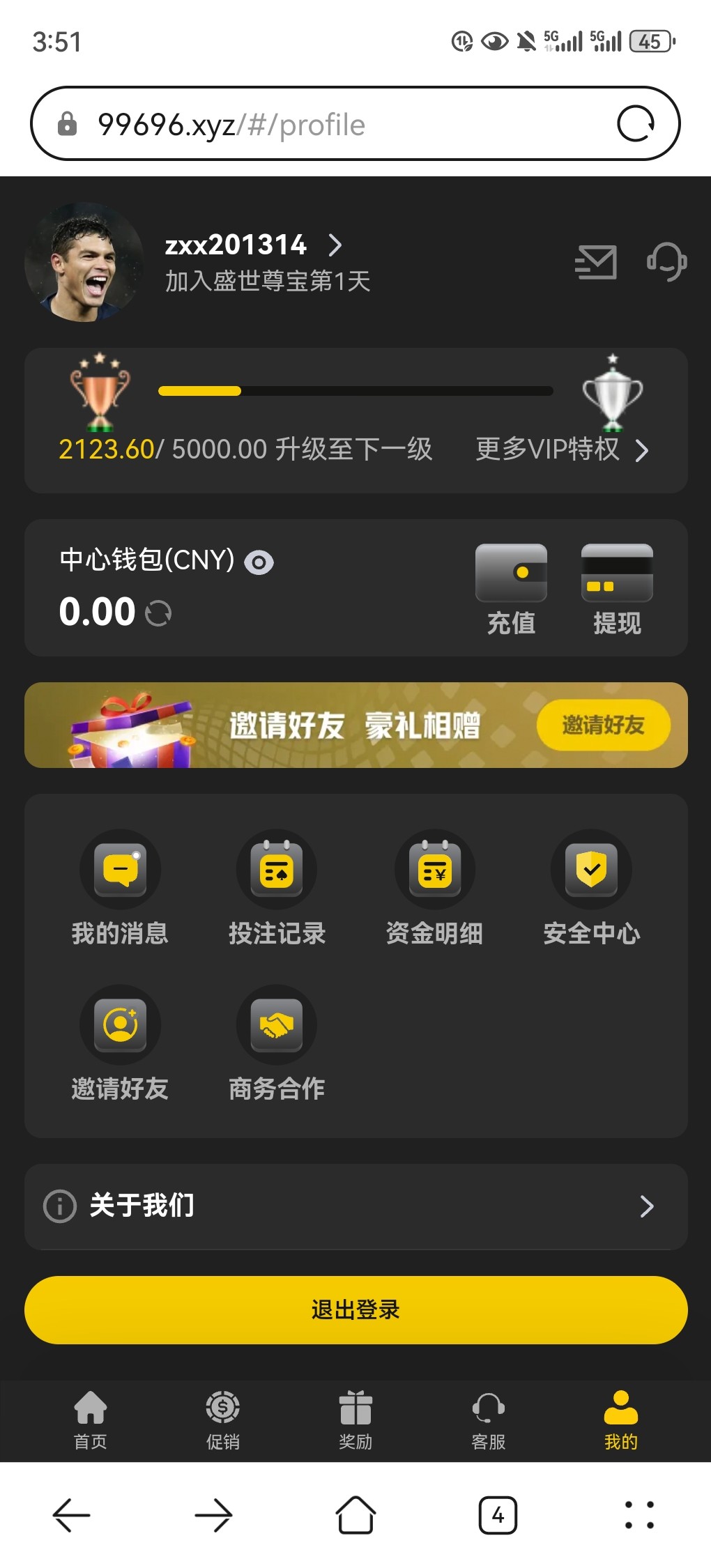Check the VIP level progress bar
Image resolution: width=711 pixels, height=1568 pixels.
click(355, 390)
